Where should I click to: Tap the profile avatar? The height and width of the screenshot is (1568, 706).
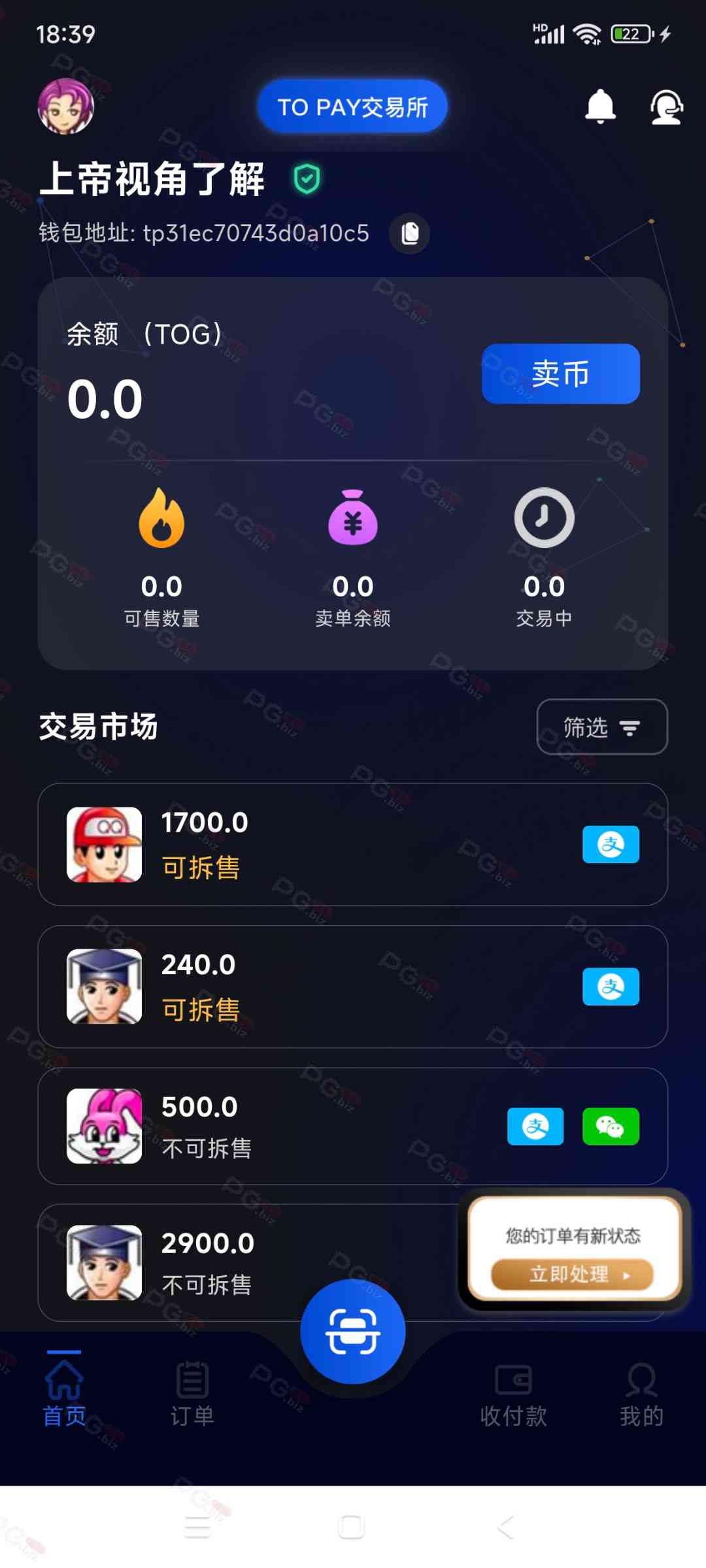[66, 106]
